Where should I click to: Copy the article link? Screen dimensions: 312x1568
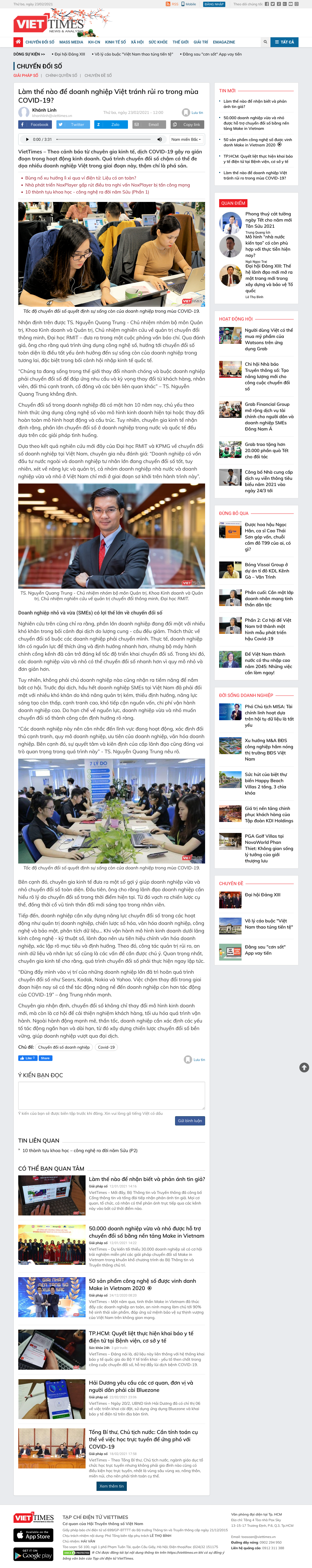187,124
